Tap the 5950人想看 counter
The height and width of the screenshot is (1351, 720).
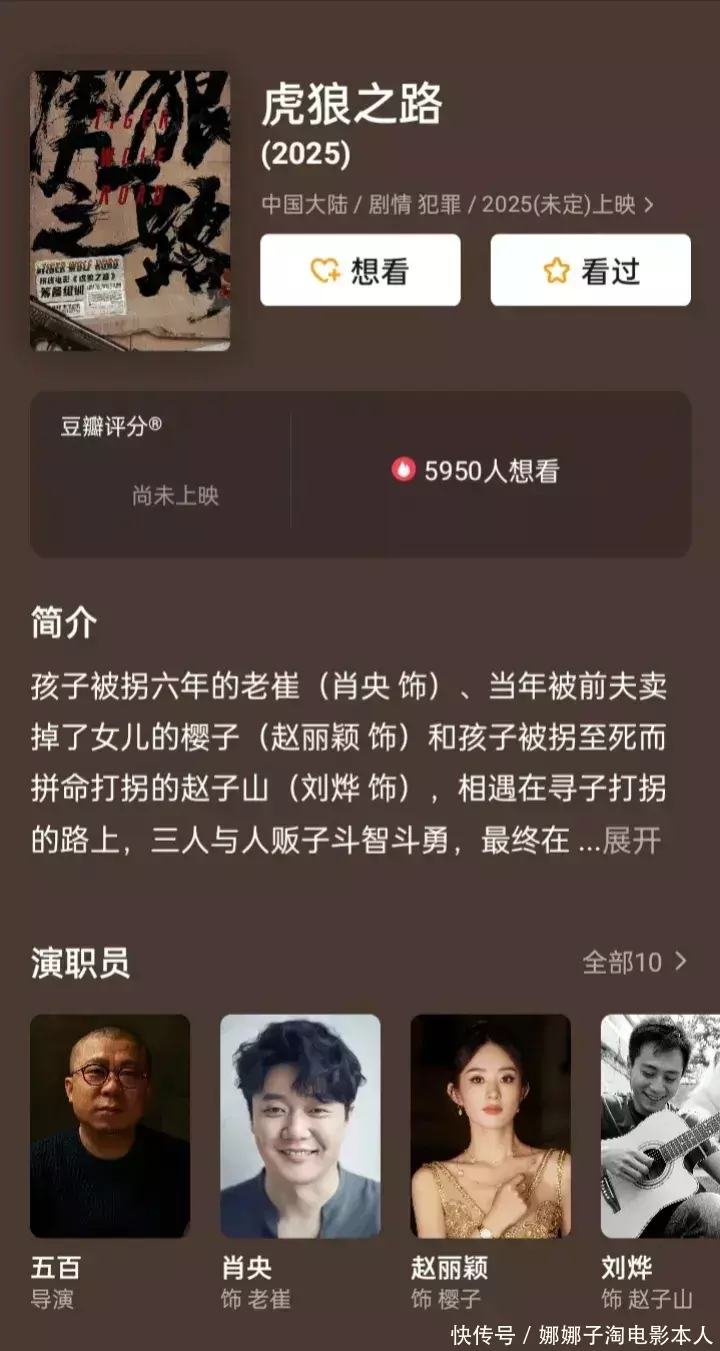click(x=476, y=472)
